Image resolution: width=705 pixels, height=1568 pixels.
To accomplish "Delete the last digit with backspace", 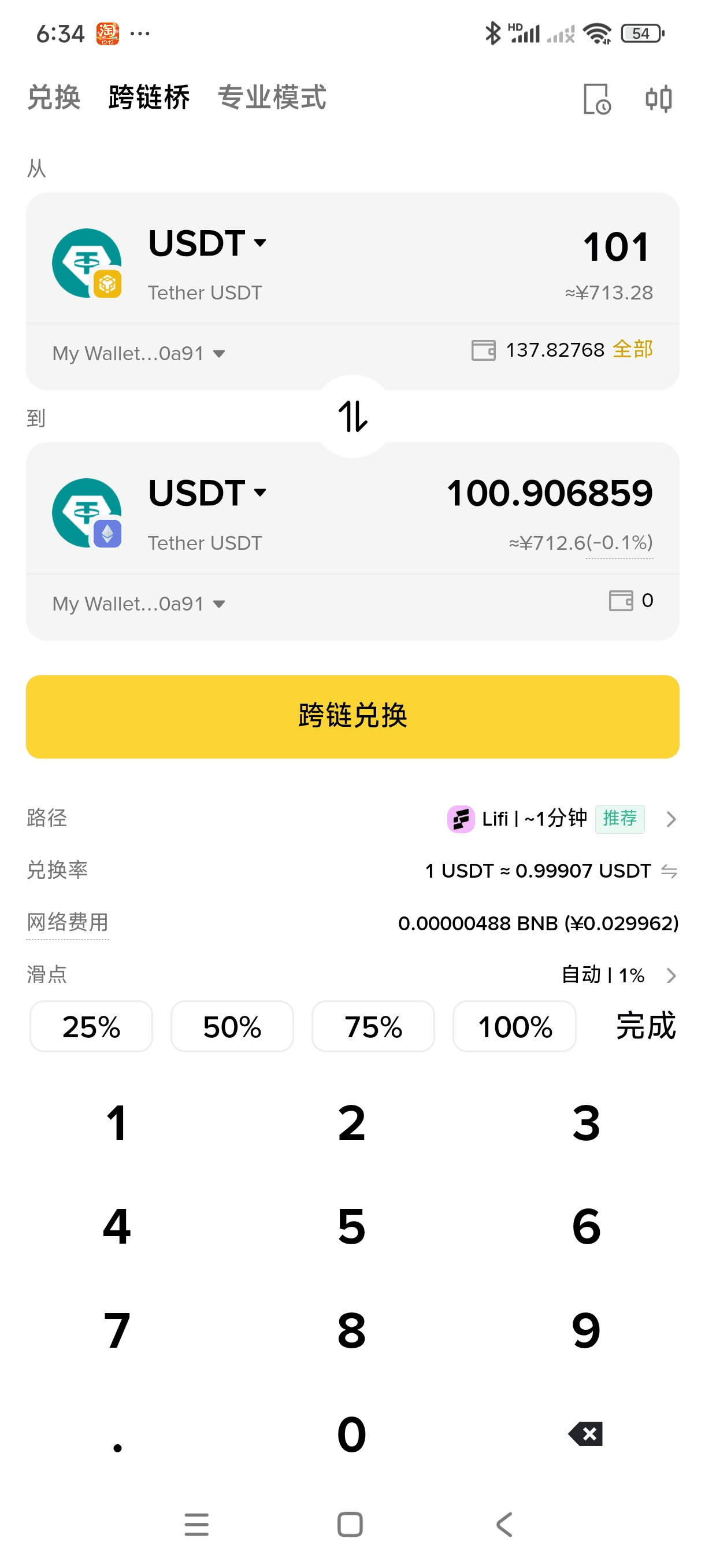I will [x=586, y=1433].
